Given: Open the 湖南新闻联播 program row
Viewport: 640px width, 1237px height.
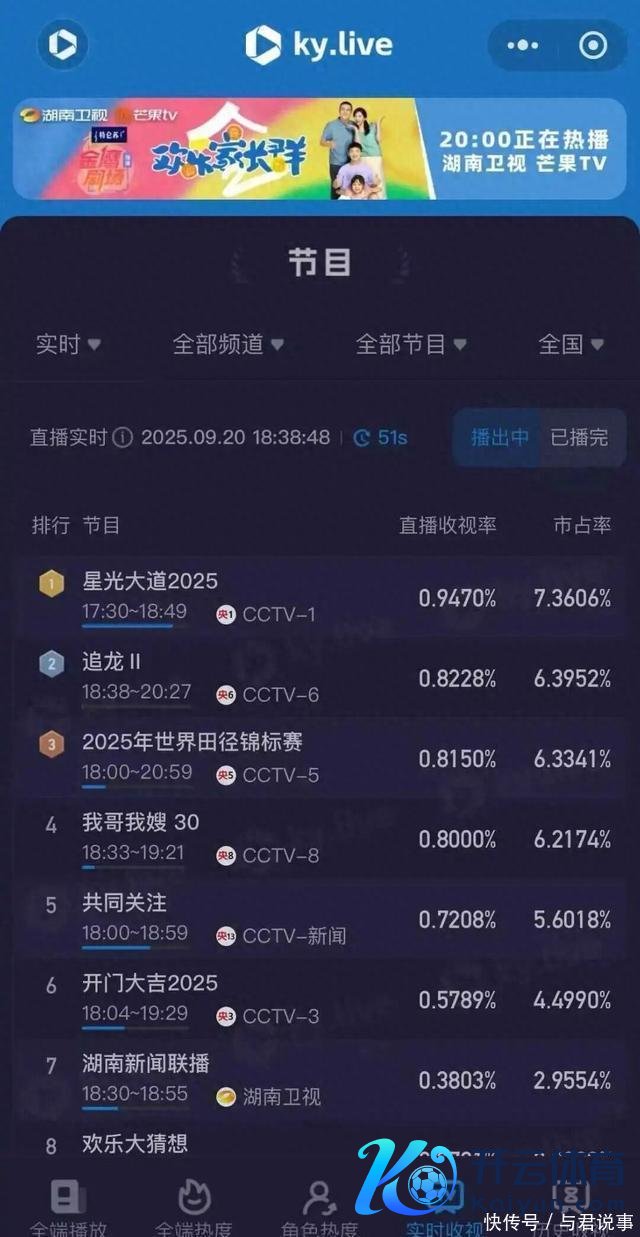Looking at the screenshot, I should pos(320,1079).
